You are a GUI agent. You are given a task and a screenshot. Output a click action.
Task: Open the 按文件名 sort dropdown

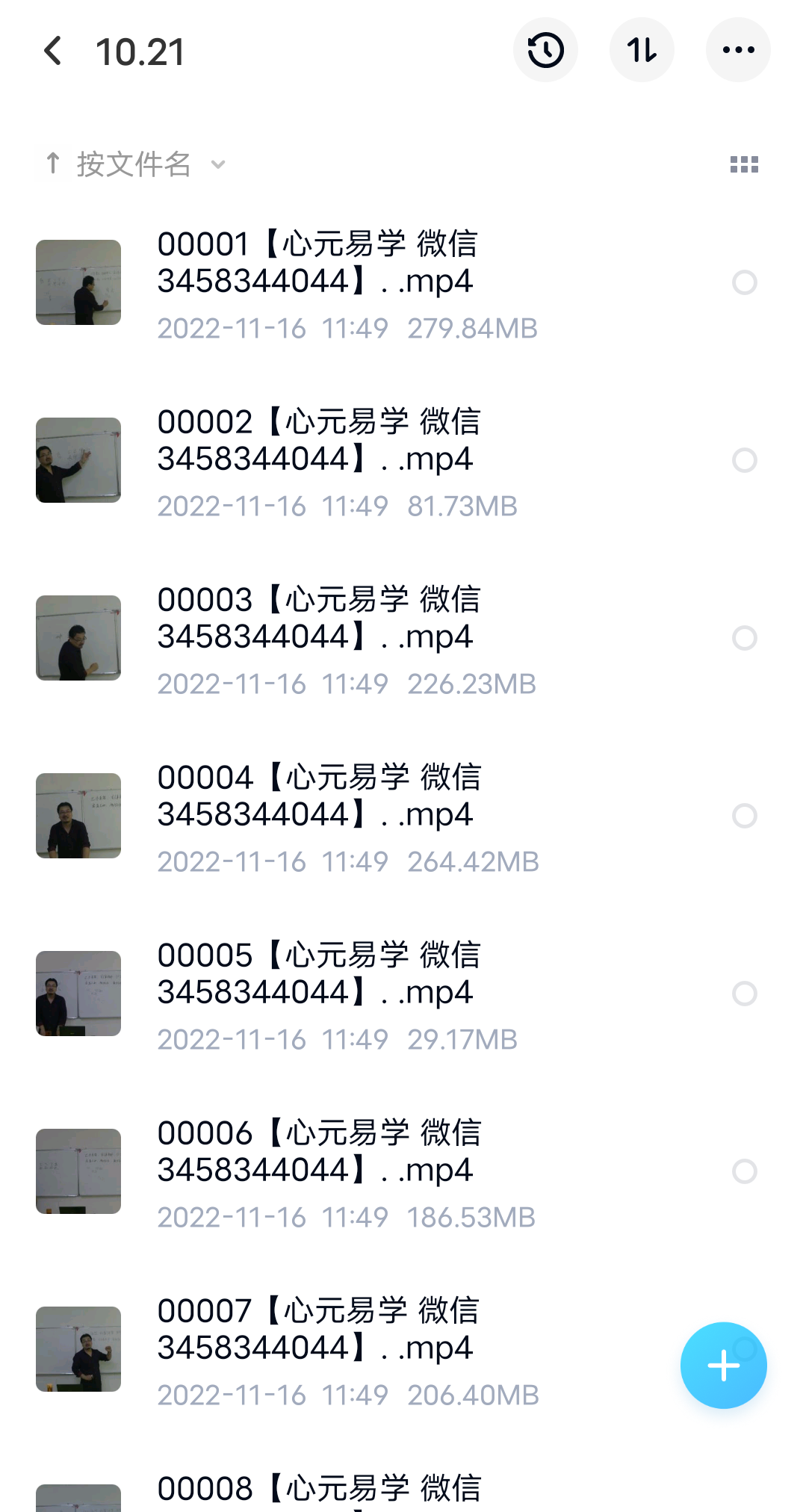pyautogui.click(x=134, y=164)
